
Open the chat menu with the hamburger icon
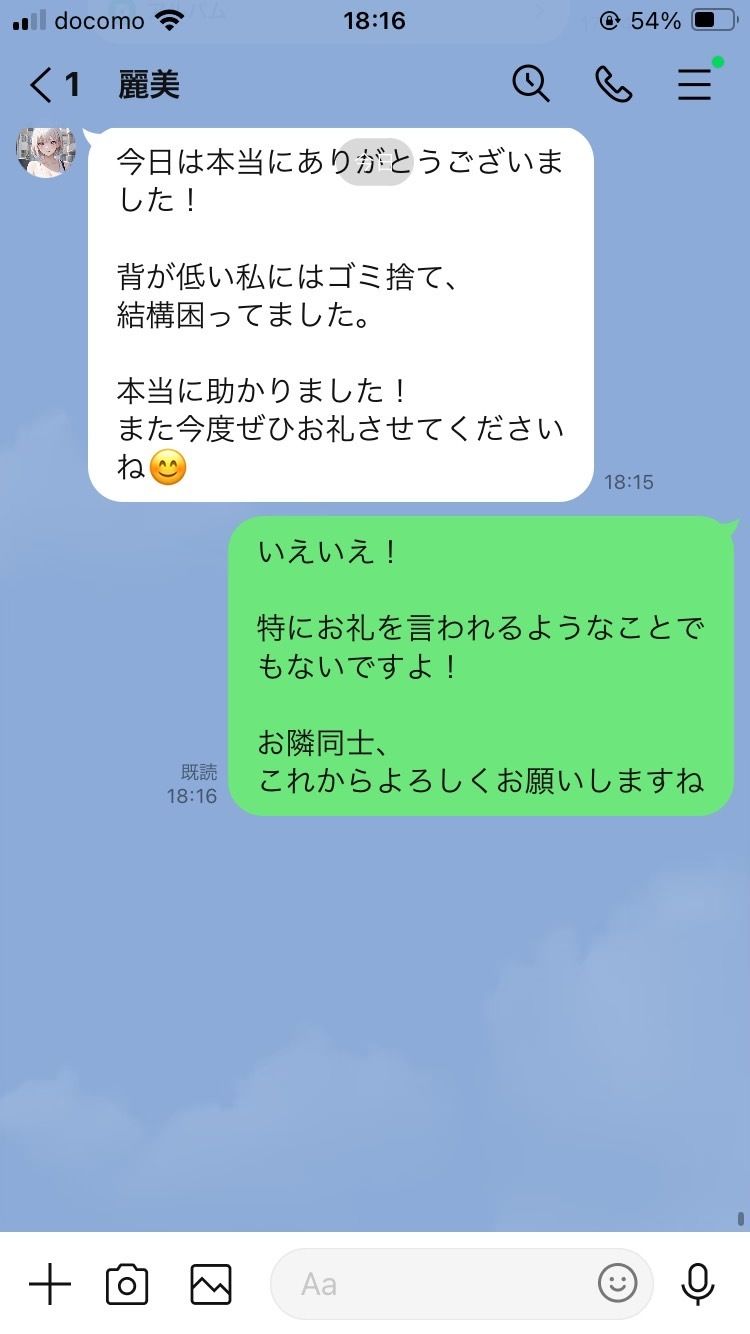click(x=694, y=85)
